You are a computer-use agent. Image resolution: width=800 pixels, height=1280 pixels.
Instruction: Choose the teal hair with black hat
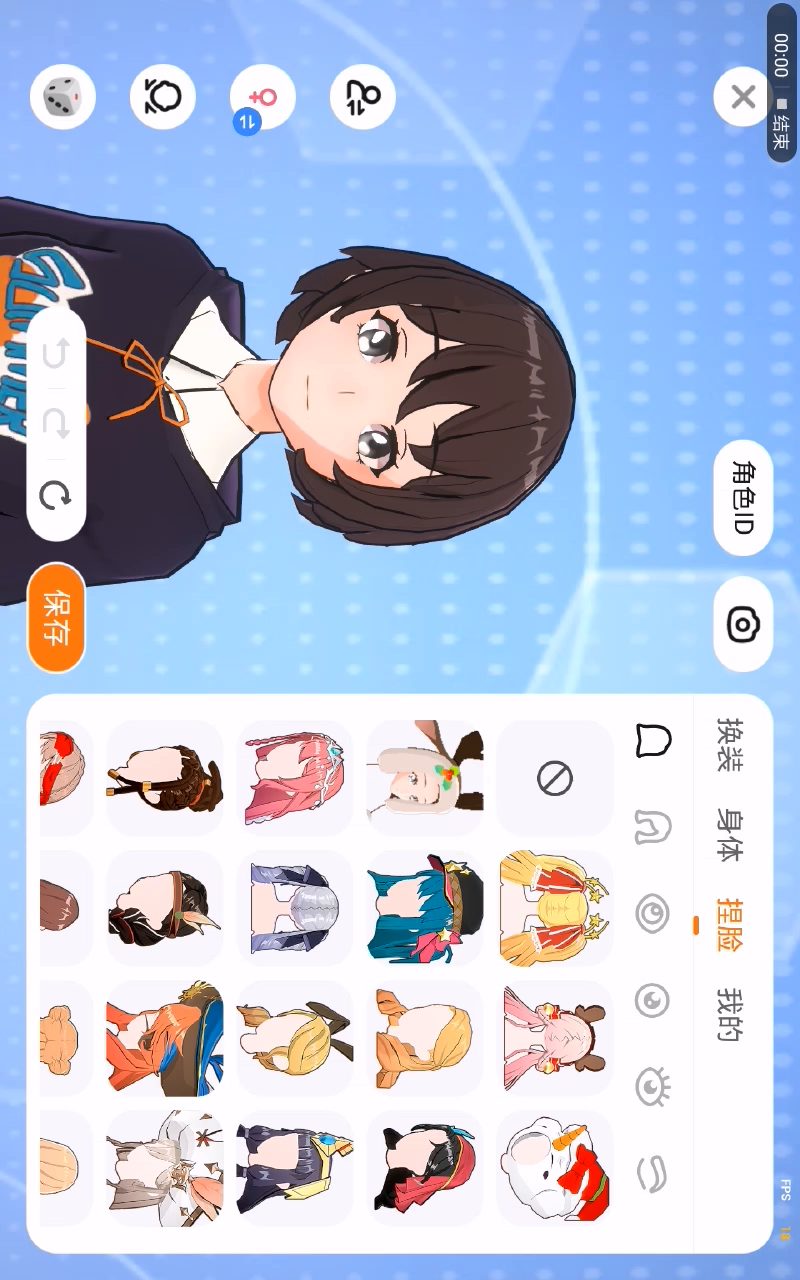point(425,908)
